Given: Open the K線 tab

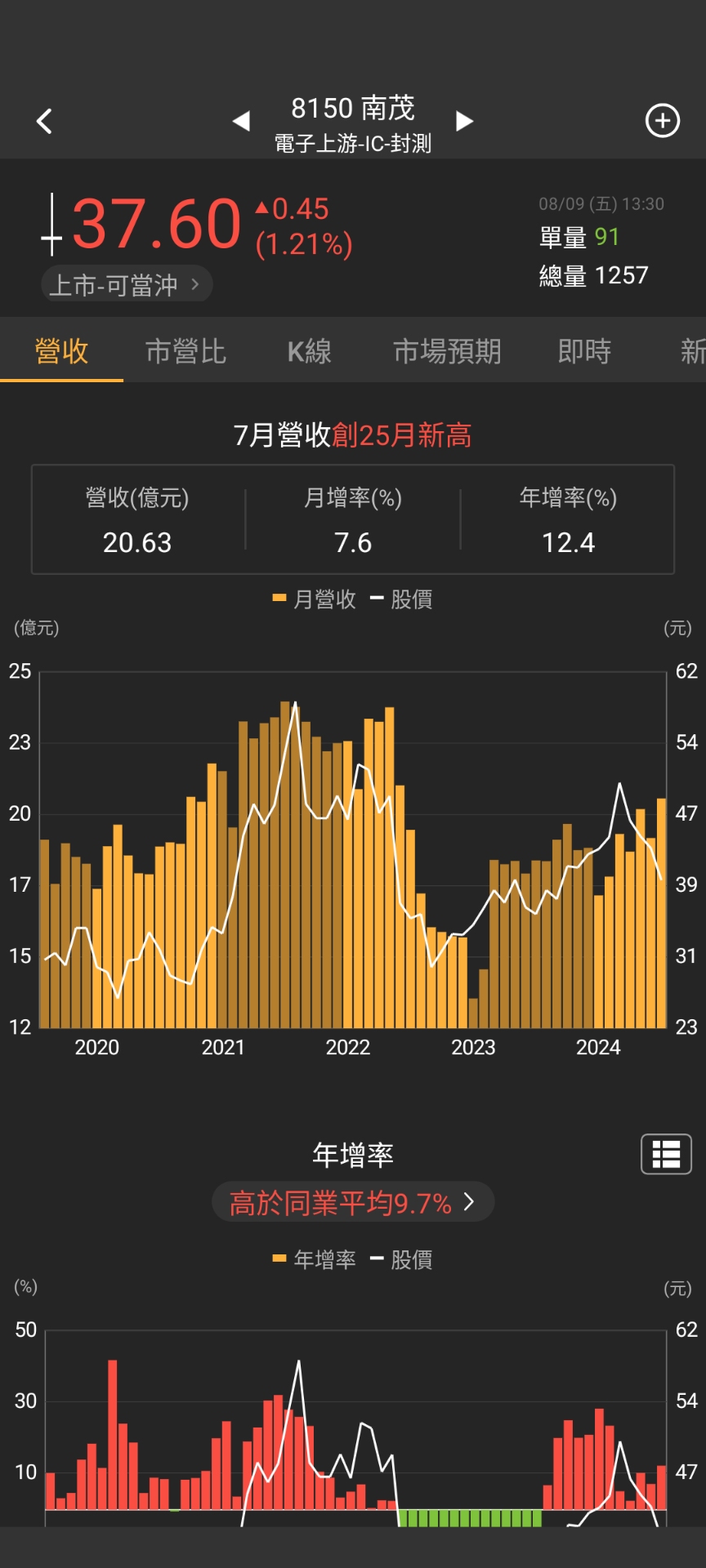Looking at the screenshot, I should 309,351.
